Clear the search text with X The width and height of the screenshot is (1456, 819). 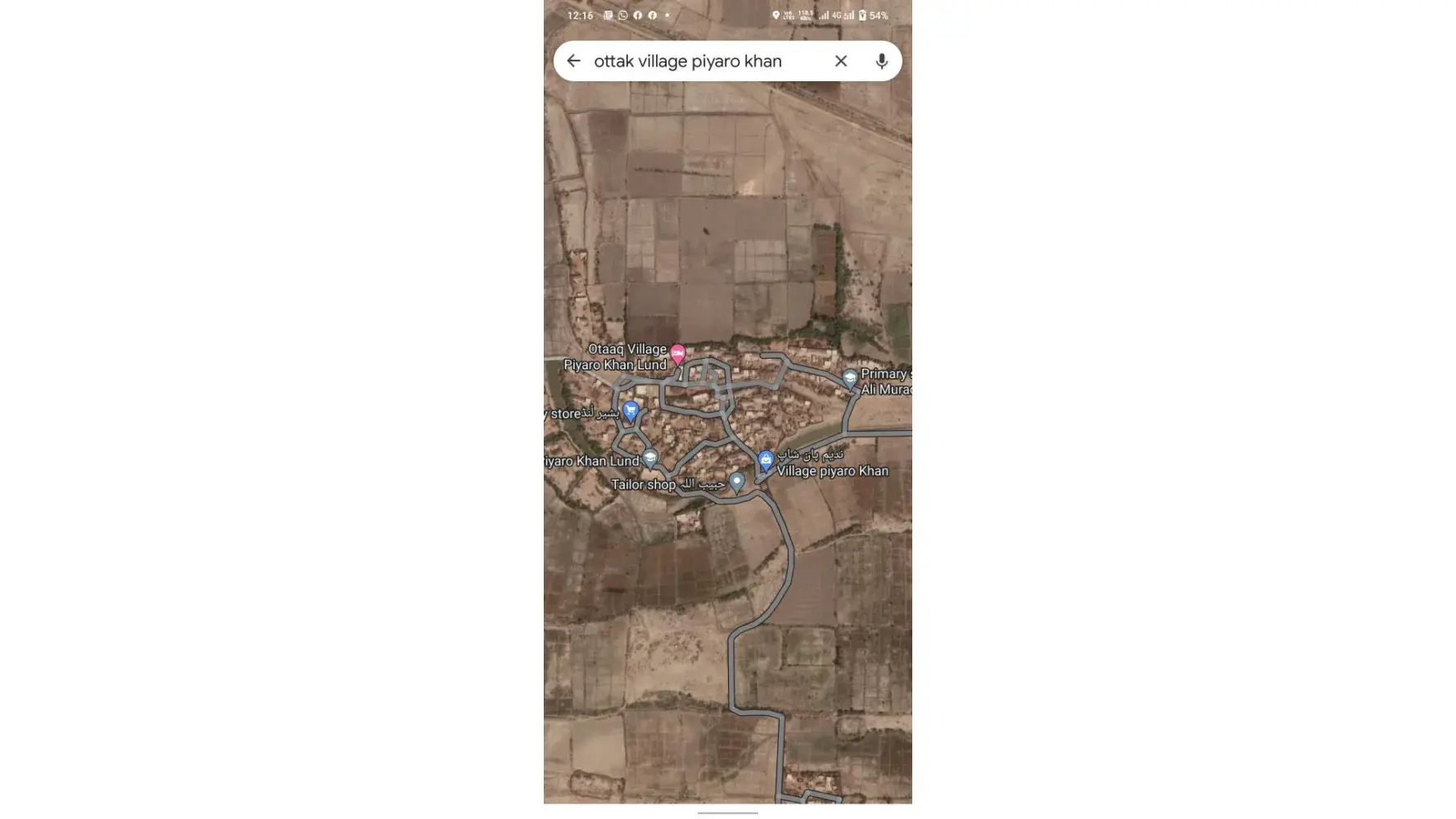point(840,61)
